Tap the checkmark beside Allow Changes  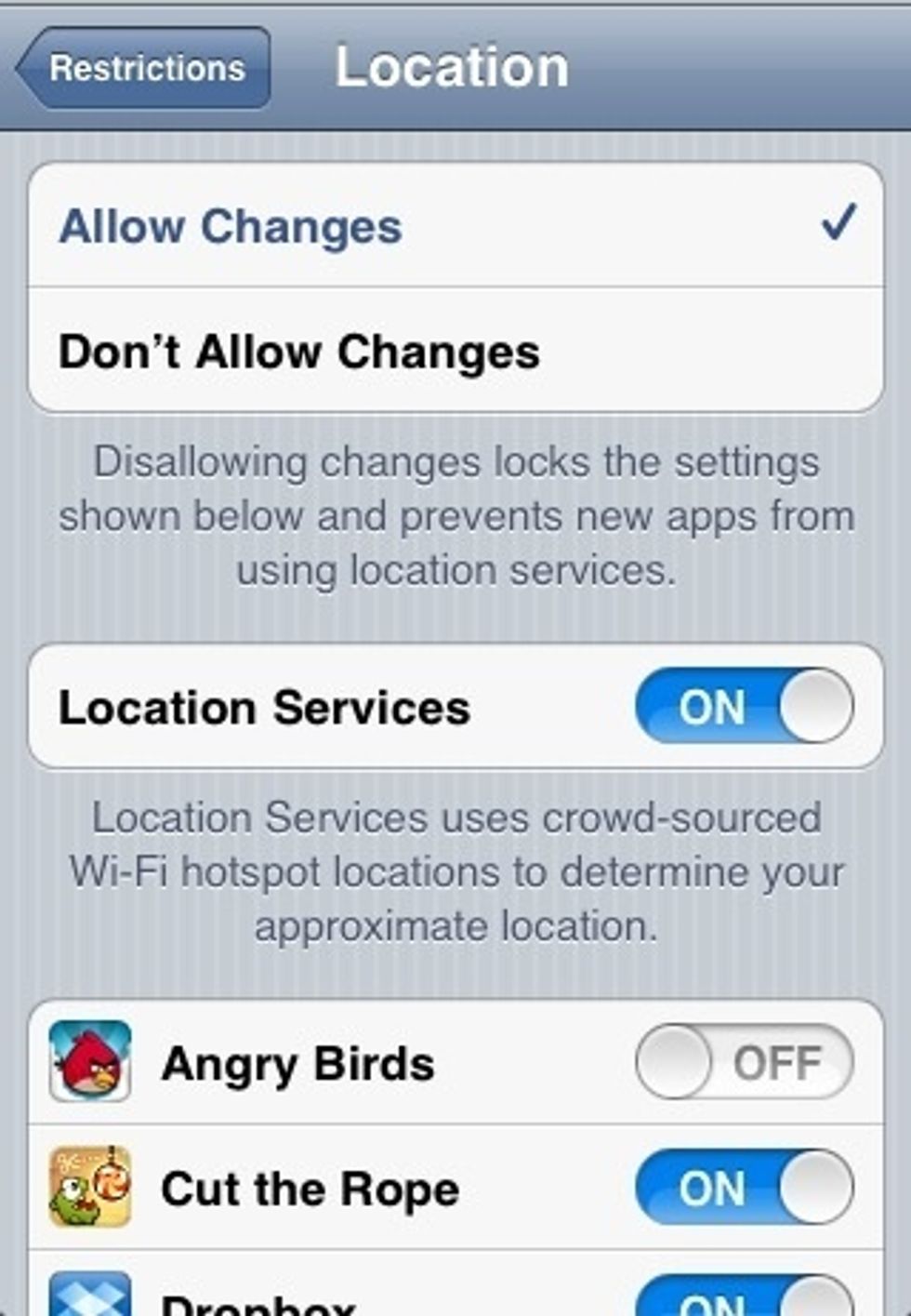pyautogui.click(x=841, y=223)
